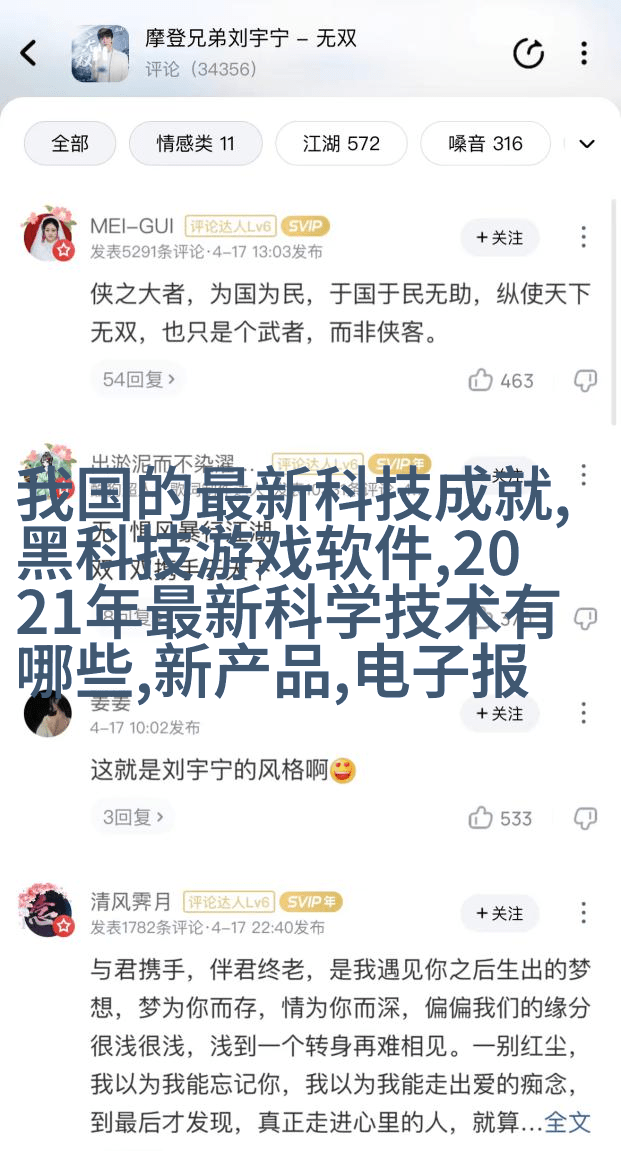This screenshot has height=1151, width=621.
Task: Open more options on MEI-GUI's comment
Action: [x=584, y=237]
